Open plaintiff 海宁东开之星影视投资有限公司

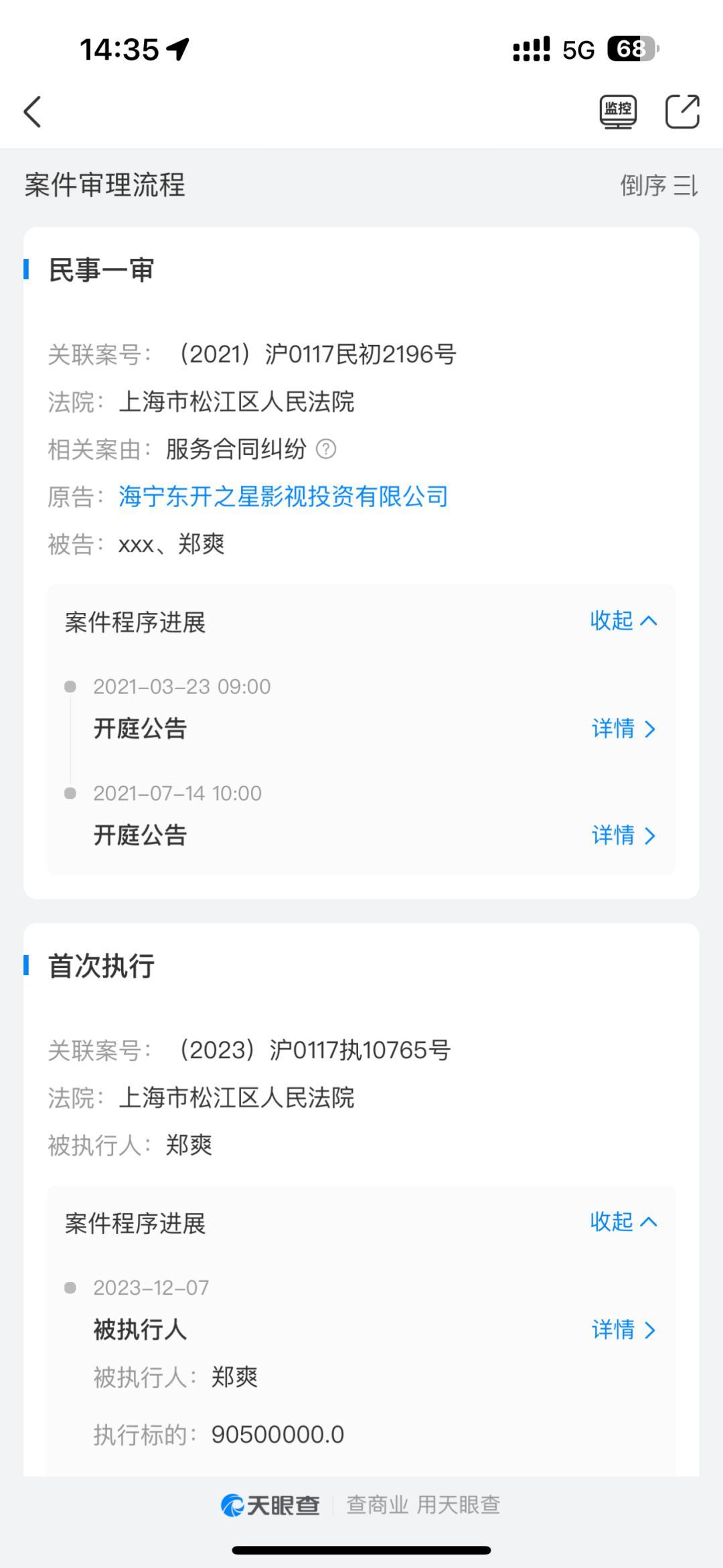283,497
